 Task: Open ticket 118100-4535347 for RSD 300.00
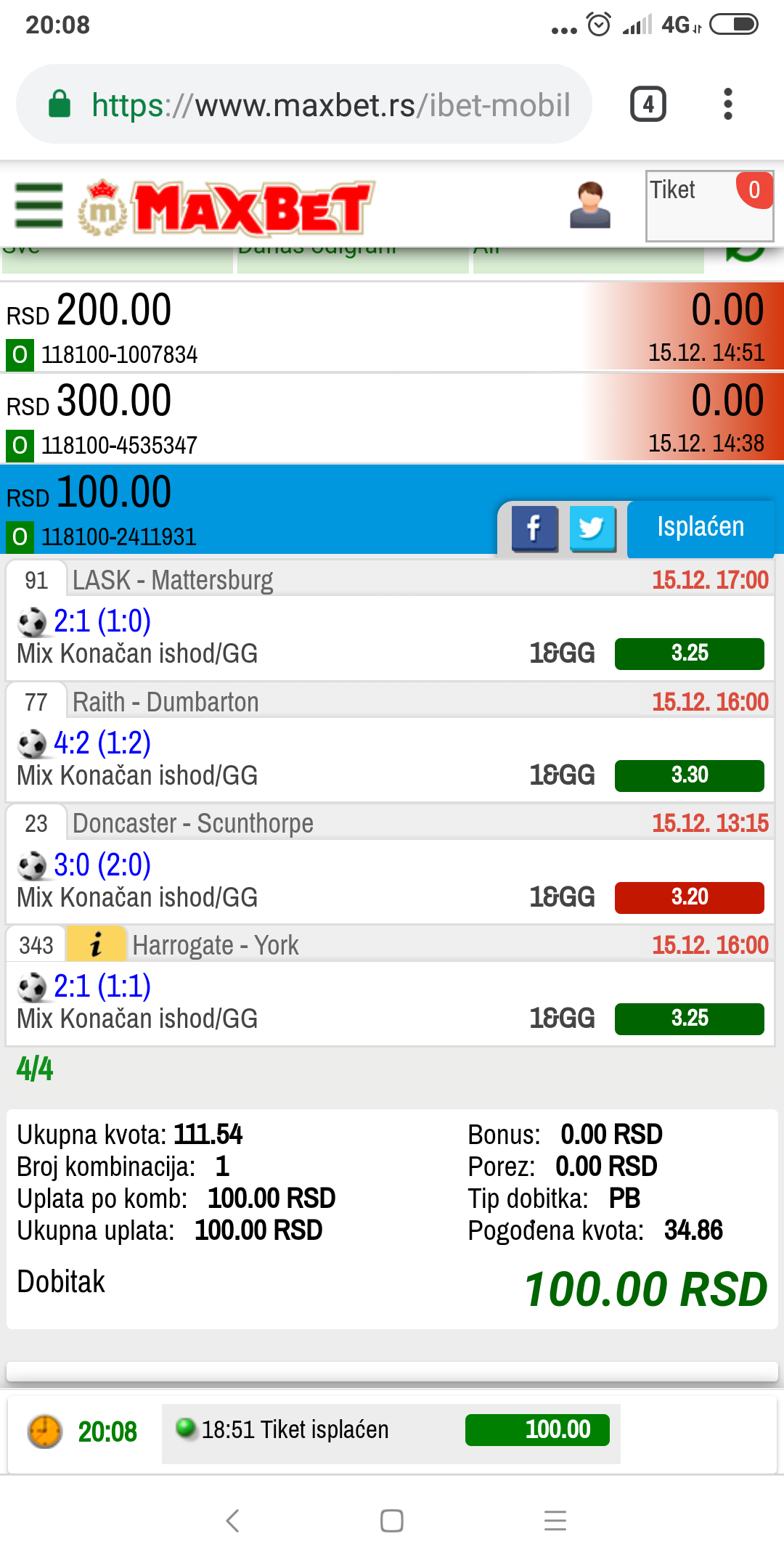[x=392, y=418]
